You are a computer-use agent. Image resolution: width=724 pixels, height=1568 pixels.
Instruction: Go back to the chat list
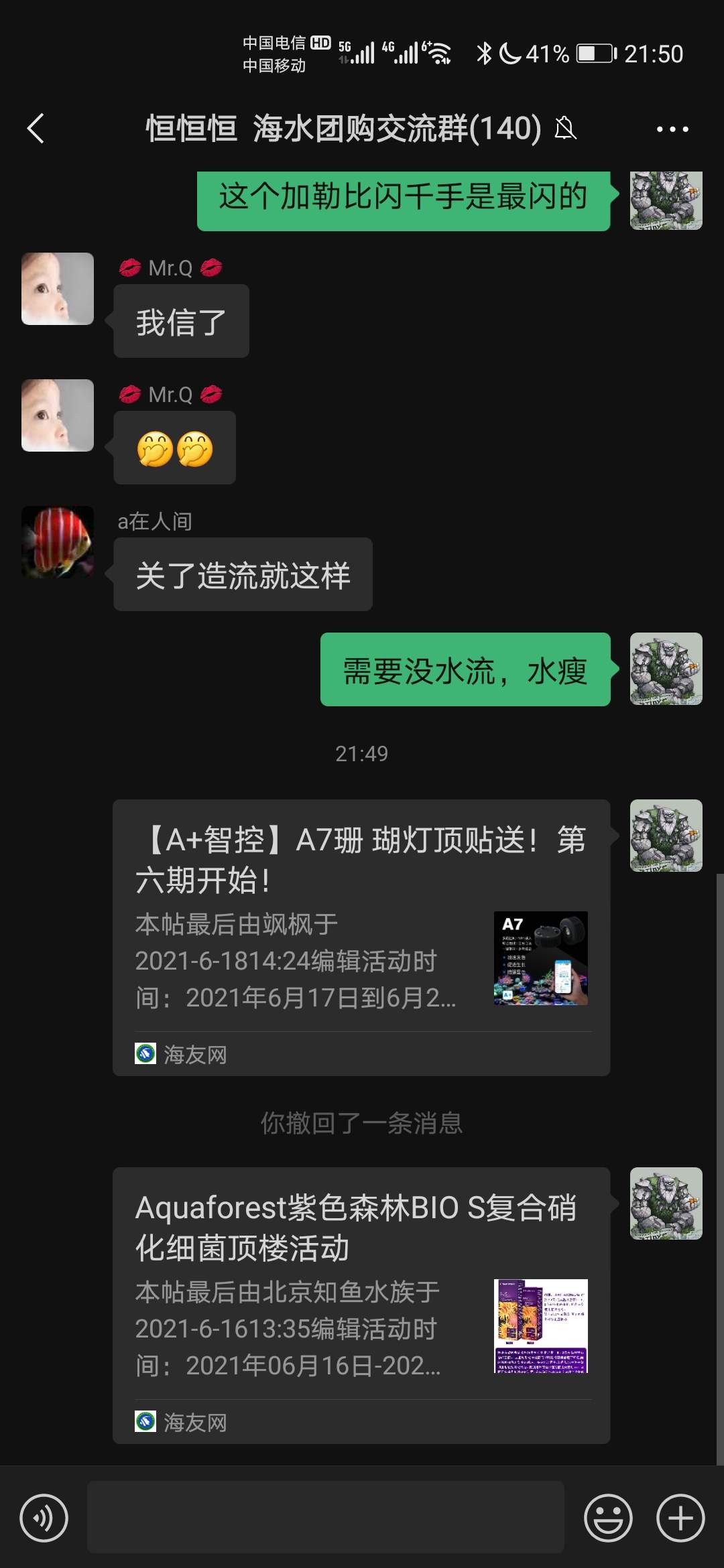[36, 128]
